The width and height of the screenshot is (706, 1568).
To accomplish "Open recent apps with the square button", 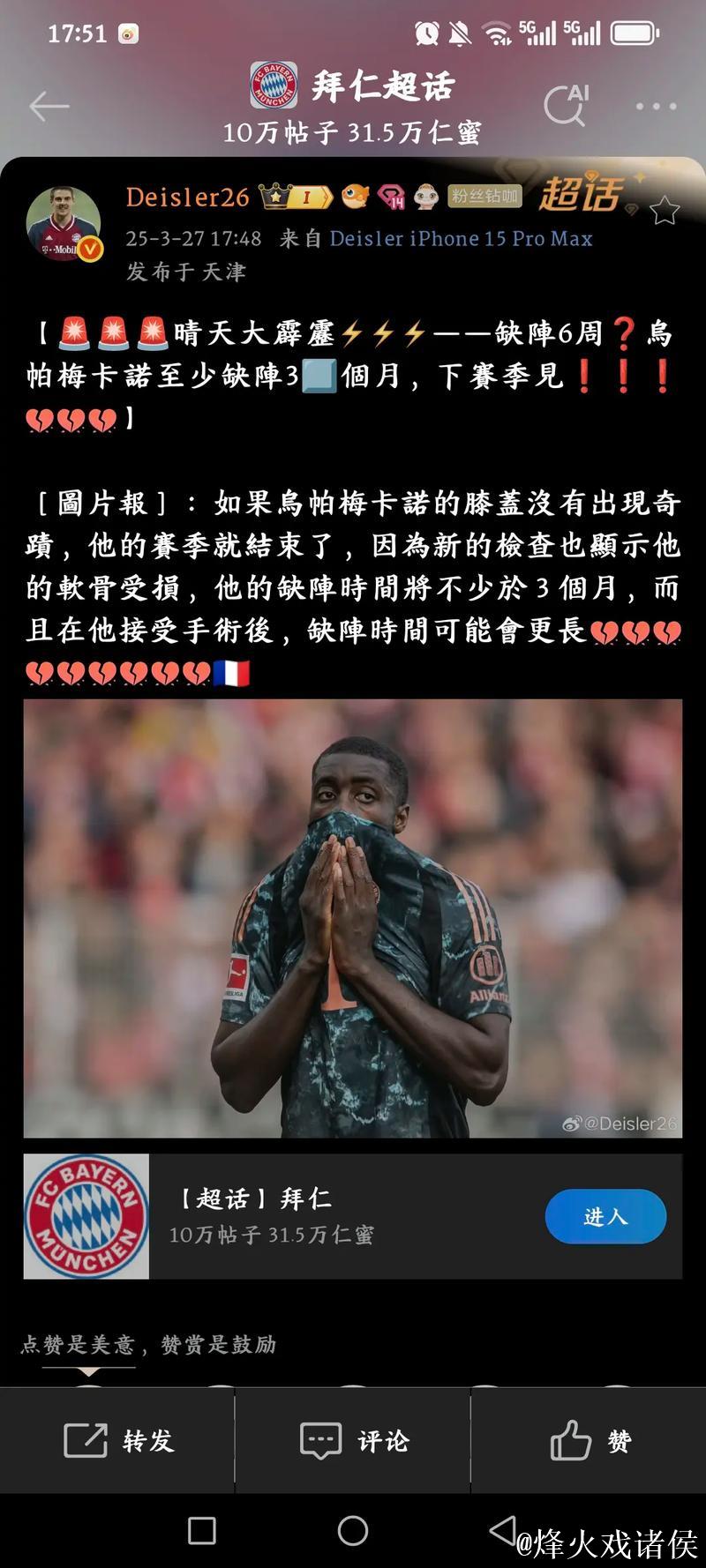I will (202, 1530).
